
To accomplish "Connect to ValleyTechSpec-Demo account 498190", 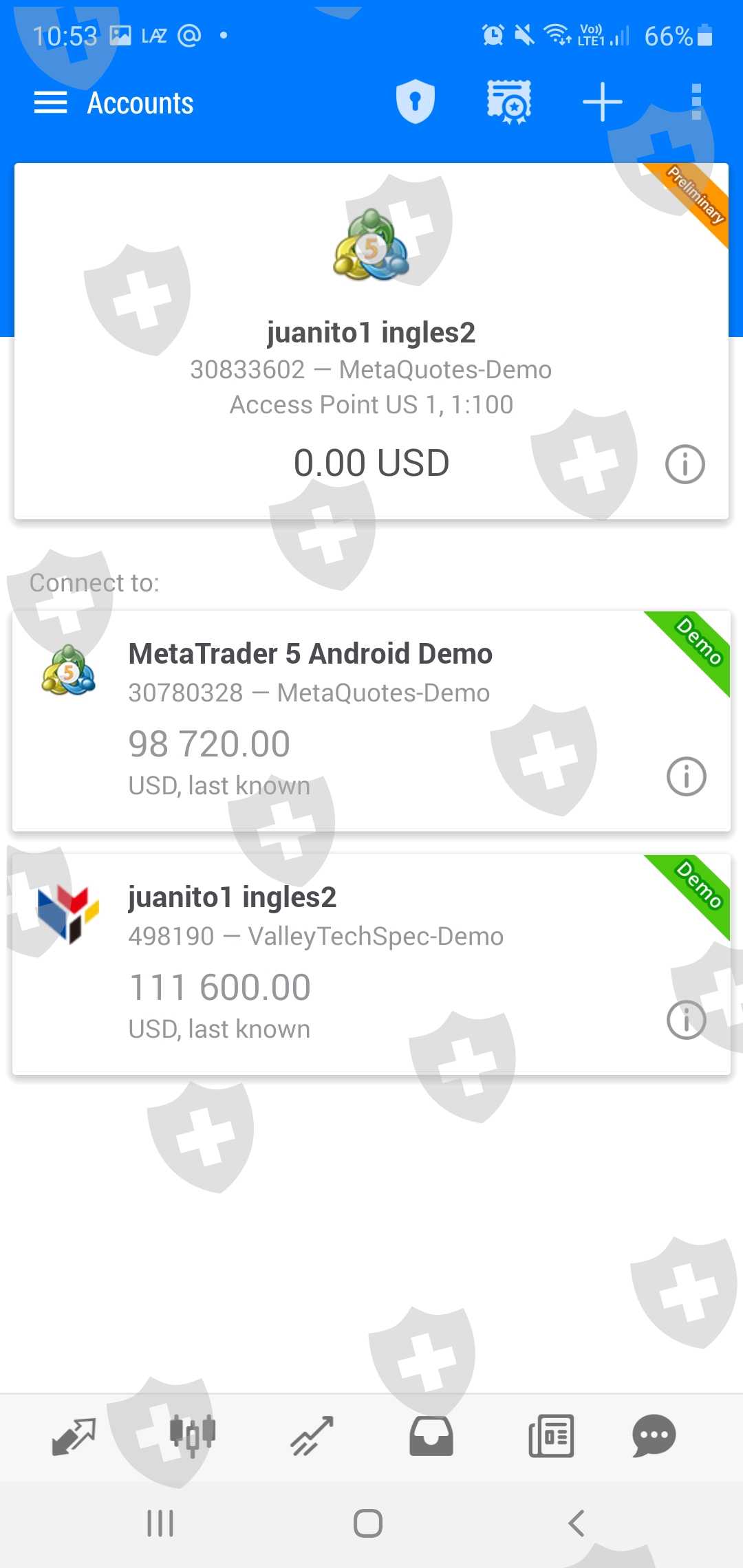I will (x=371, y=964).
